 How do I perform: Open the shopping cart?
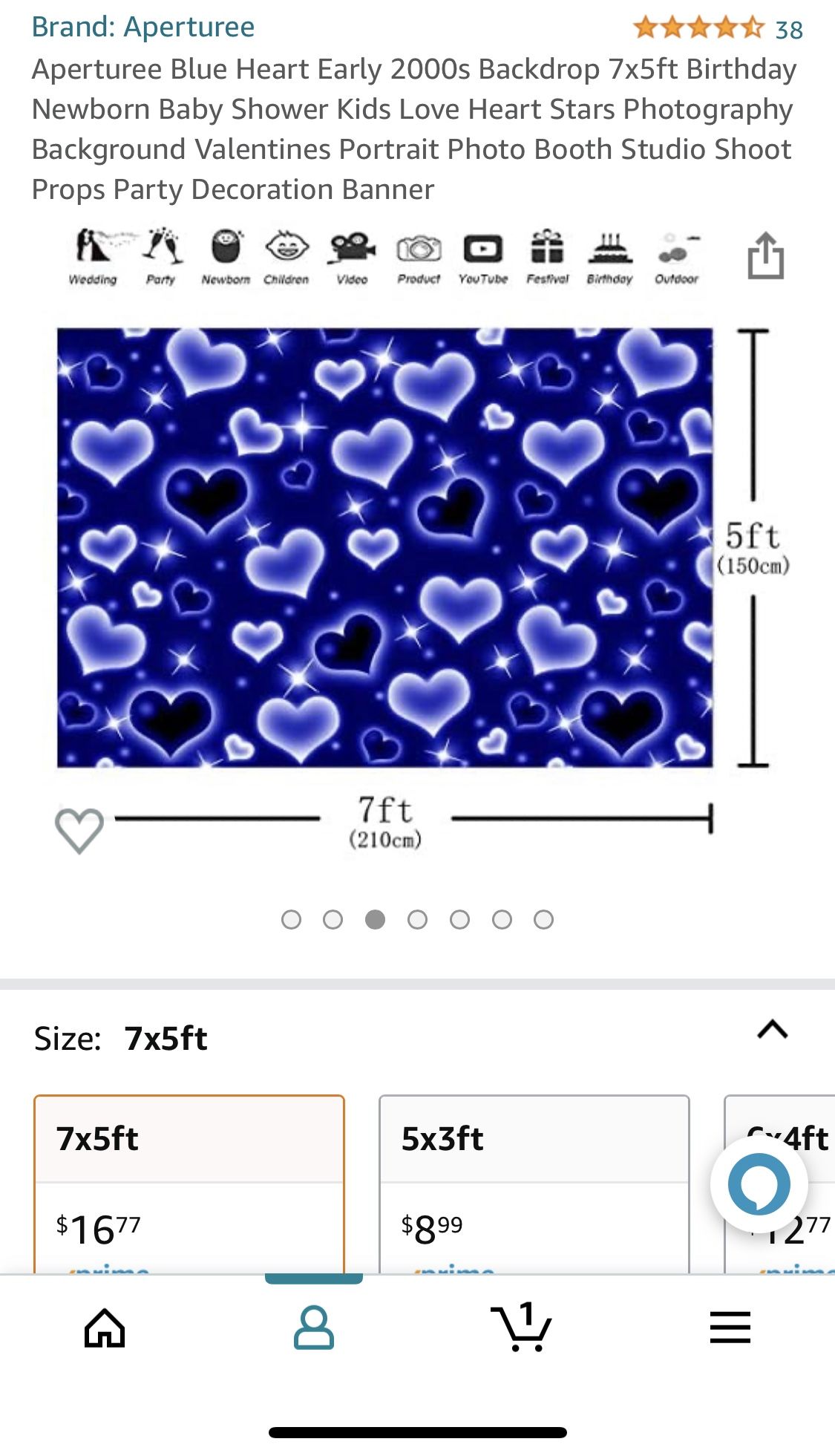[x=522, y=1328]
